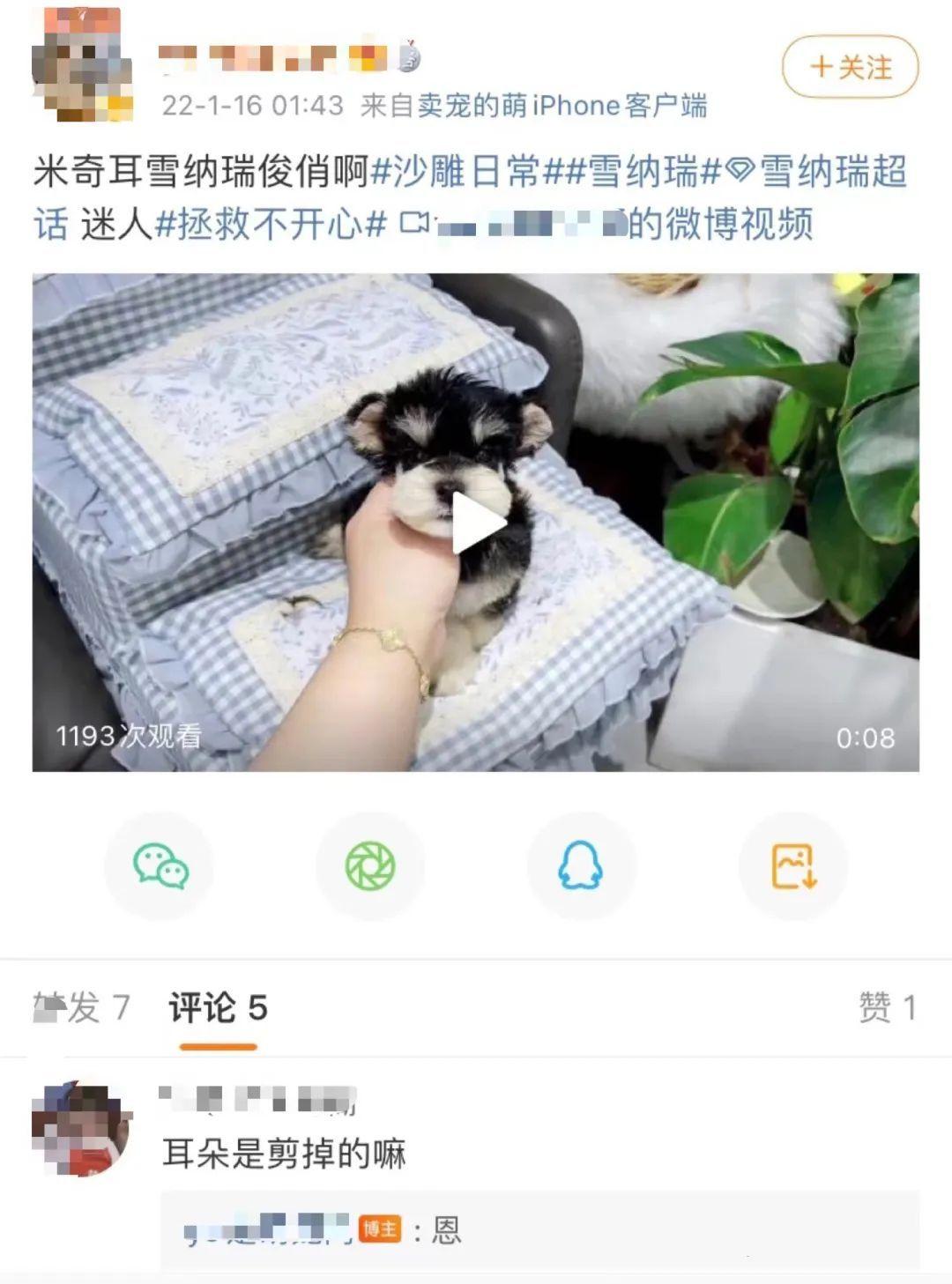Follow this poster with the 关注 button
This screenshot has height=1284, width=952.
pyautogui.click(x=850, y=67)
